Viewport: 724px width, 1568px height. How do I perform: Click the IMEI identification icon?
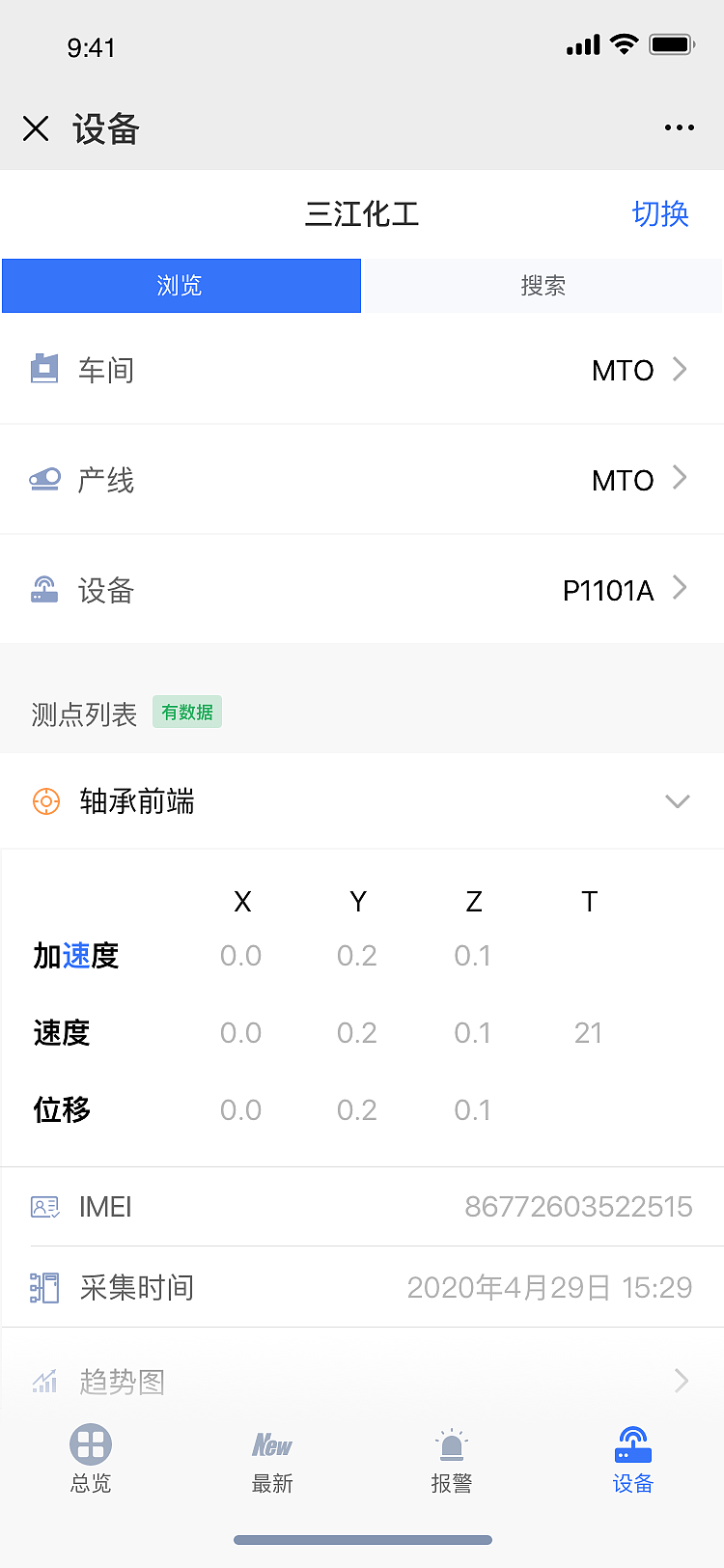coord(41,1205)
